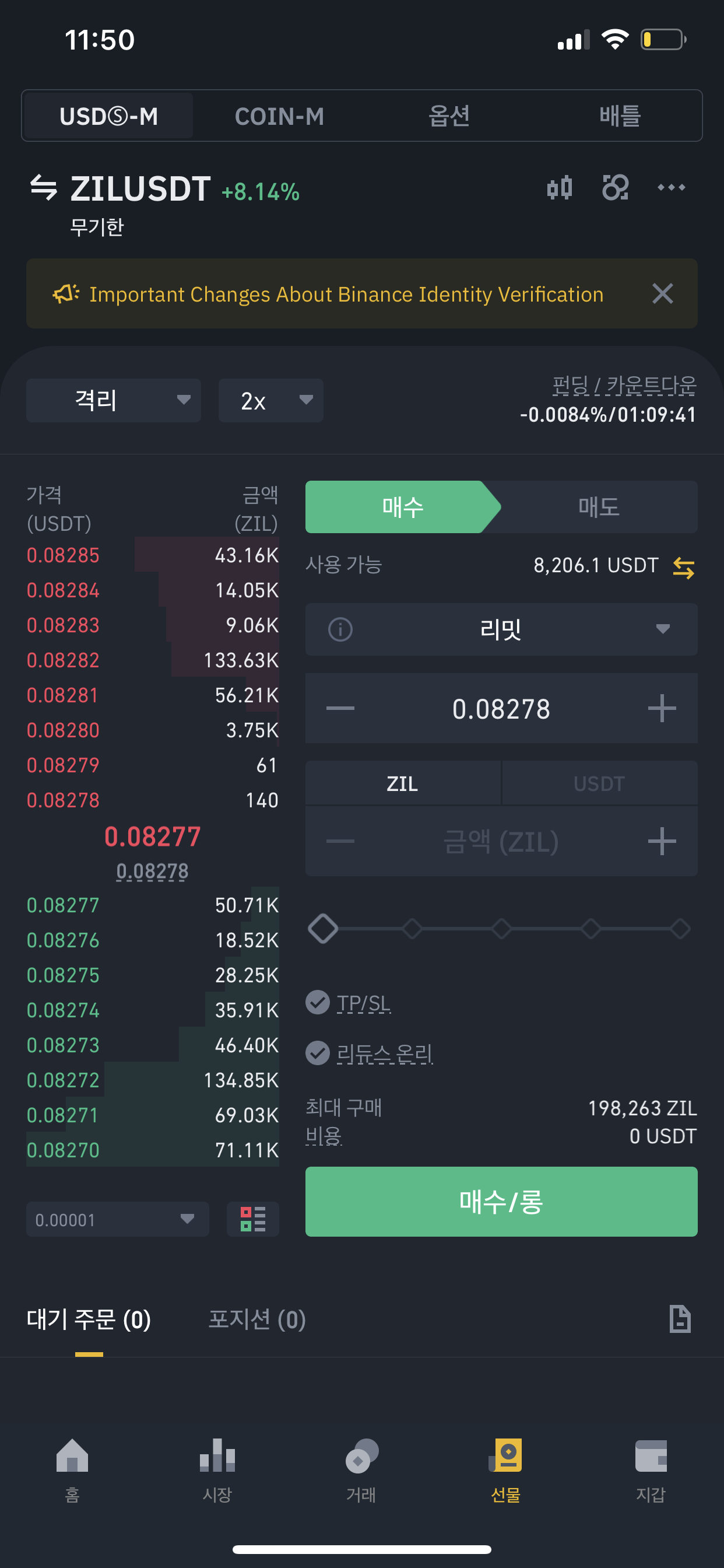The width and height of the screenshot is (724, 1568).
Task: Tap the 매수/롱 buy long button
Action: point(501,1202)
